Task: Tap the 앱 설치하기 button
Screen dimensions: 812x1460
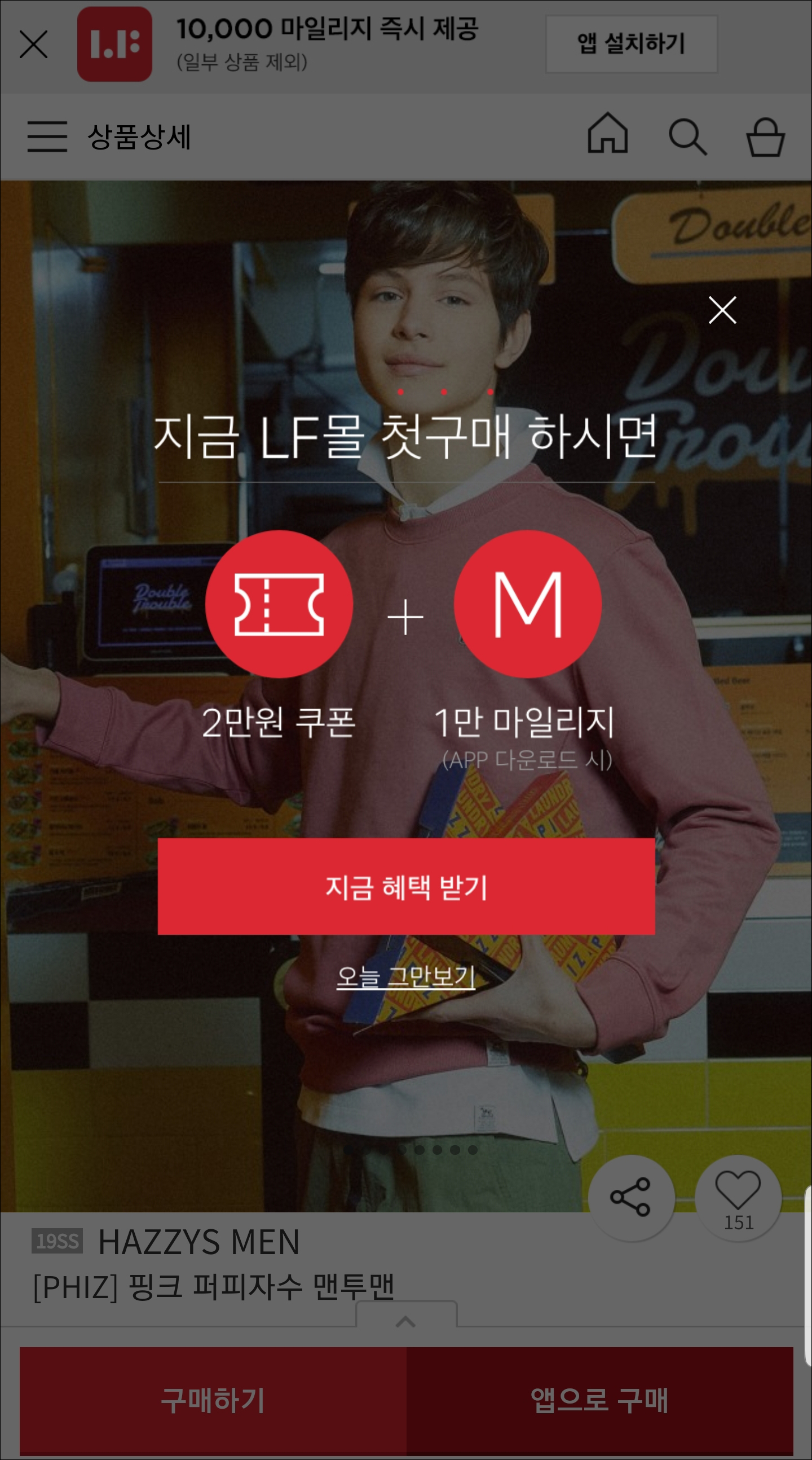Action: tap(630, 44)
